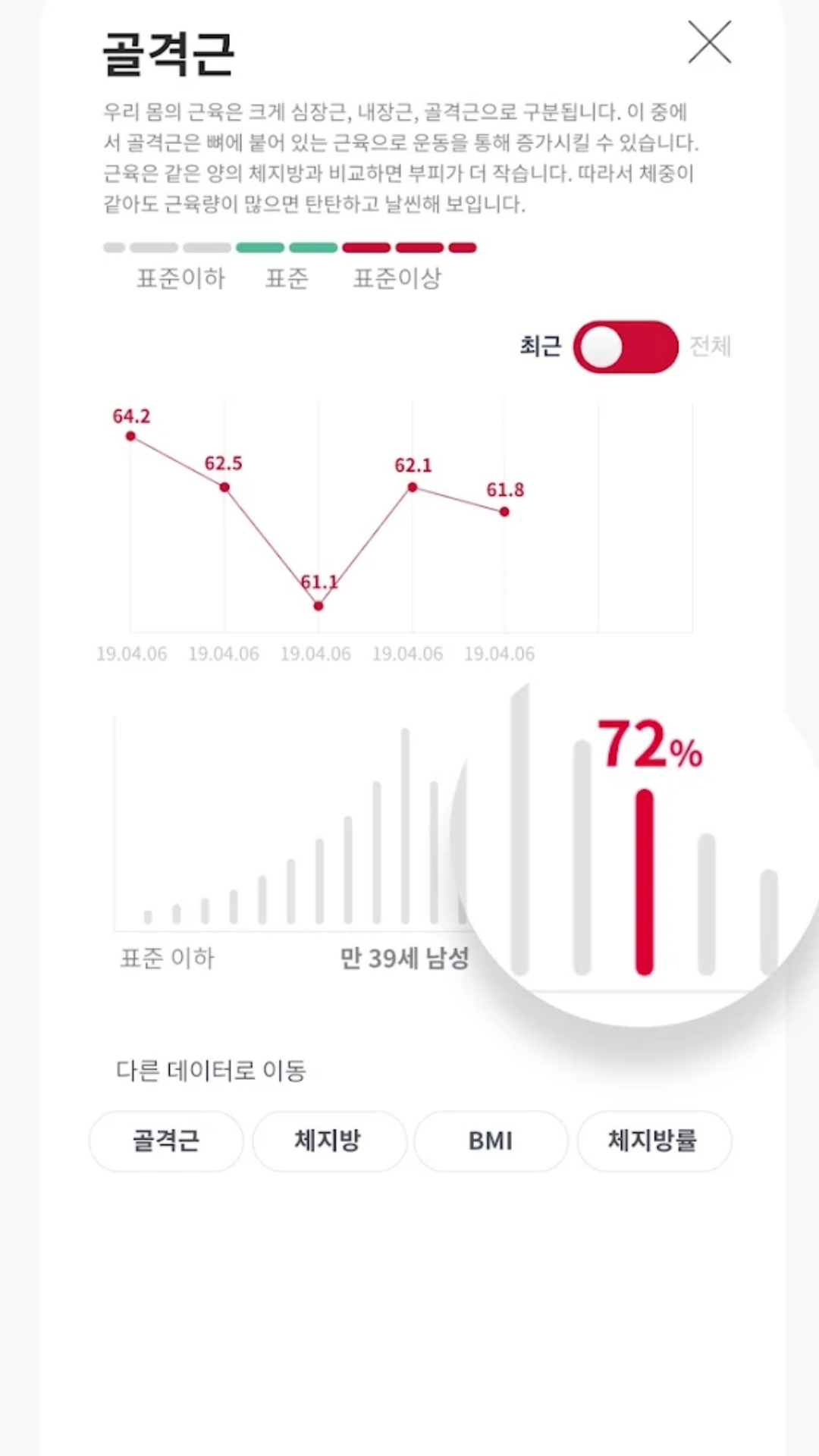Image resolution: width=819 pixels, height=1456 pixels.
Task: Switch to 체지방률 data
Action: tap(654, 1141)
